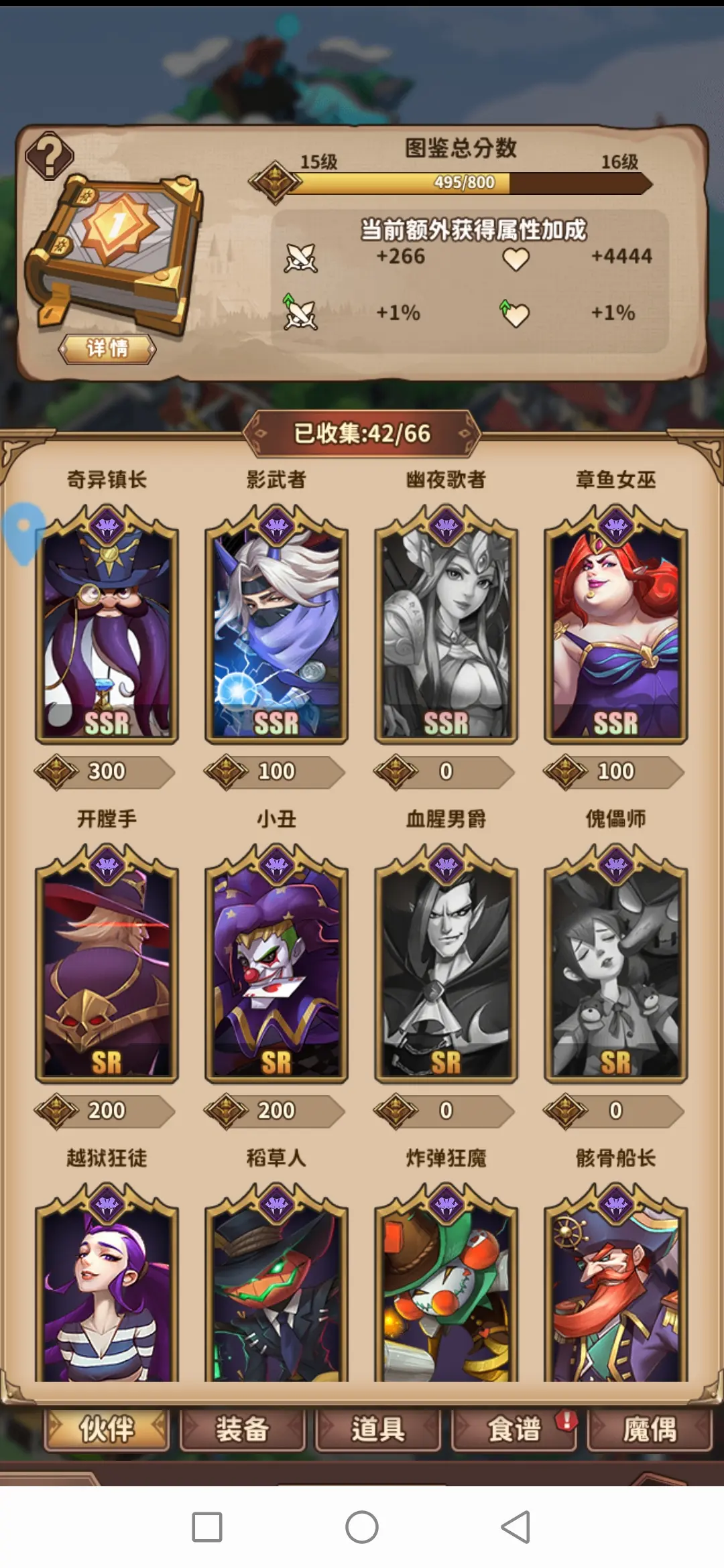View the 影武者 character card

point(276,630)
